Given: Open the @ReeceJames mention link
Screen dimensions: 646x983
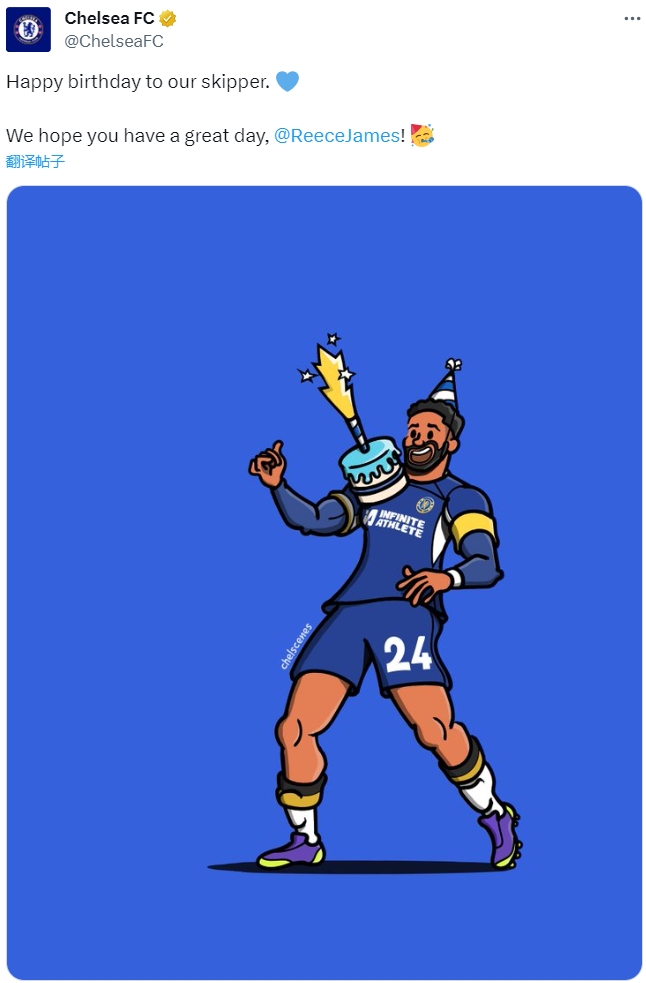Looking at the screenshot, I should point(336,136).
